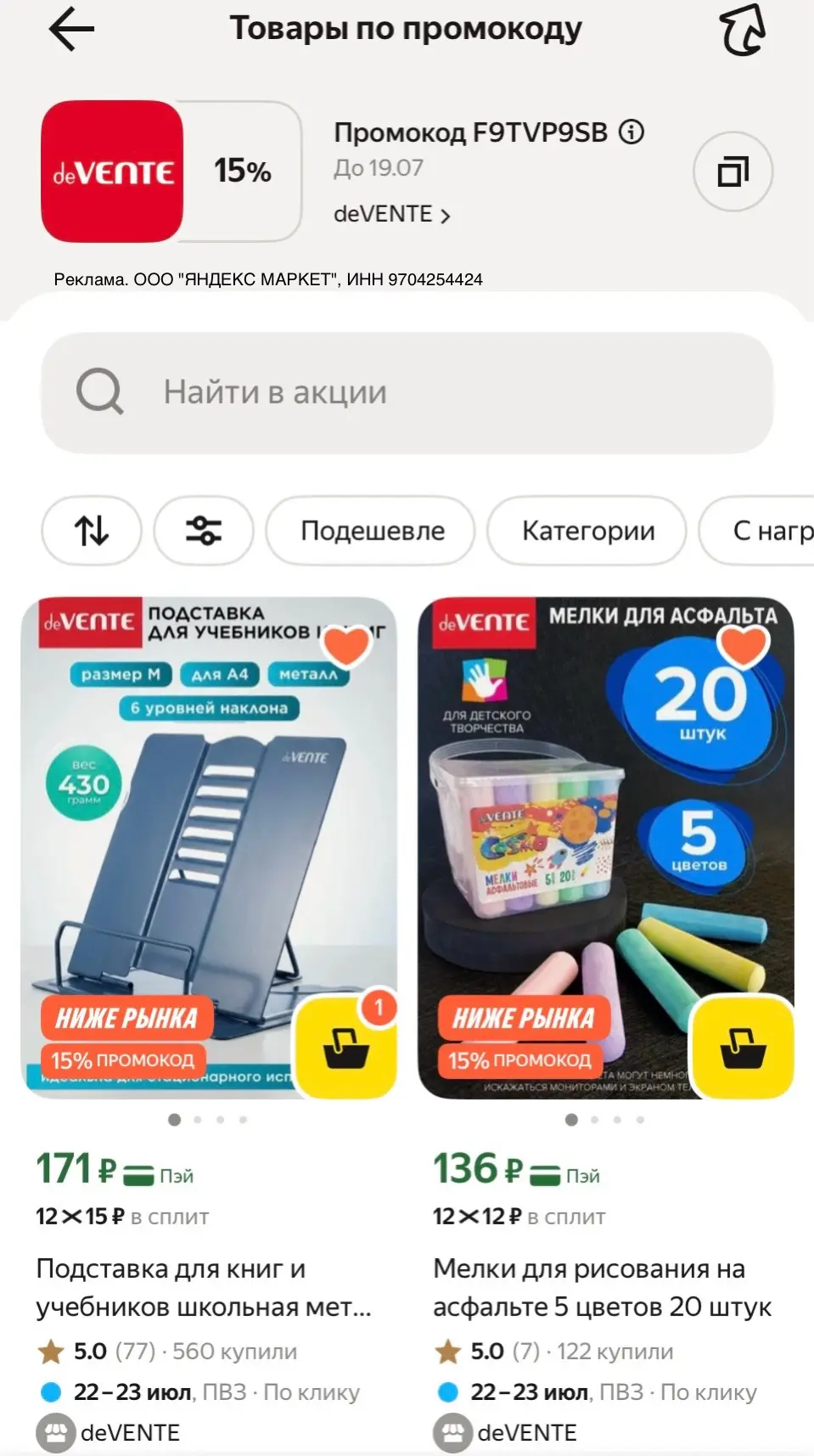This screenshot has height=1456, width=814.
Task: Open the "Подставка для книг" product card
Action: click(x=205, y=1287)
